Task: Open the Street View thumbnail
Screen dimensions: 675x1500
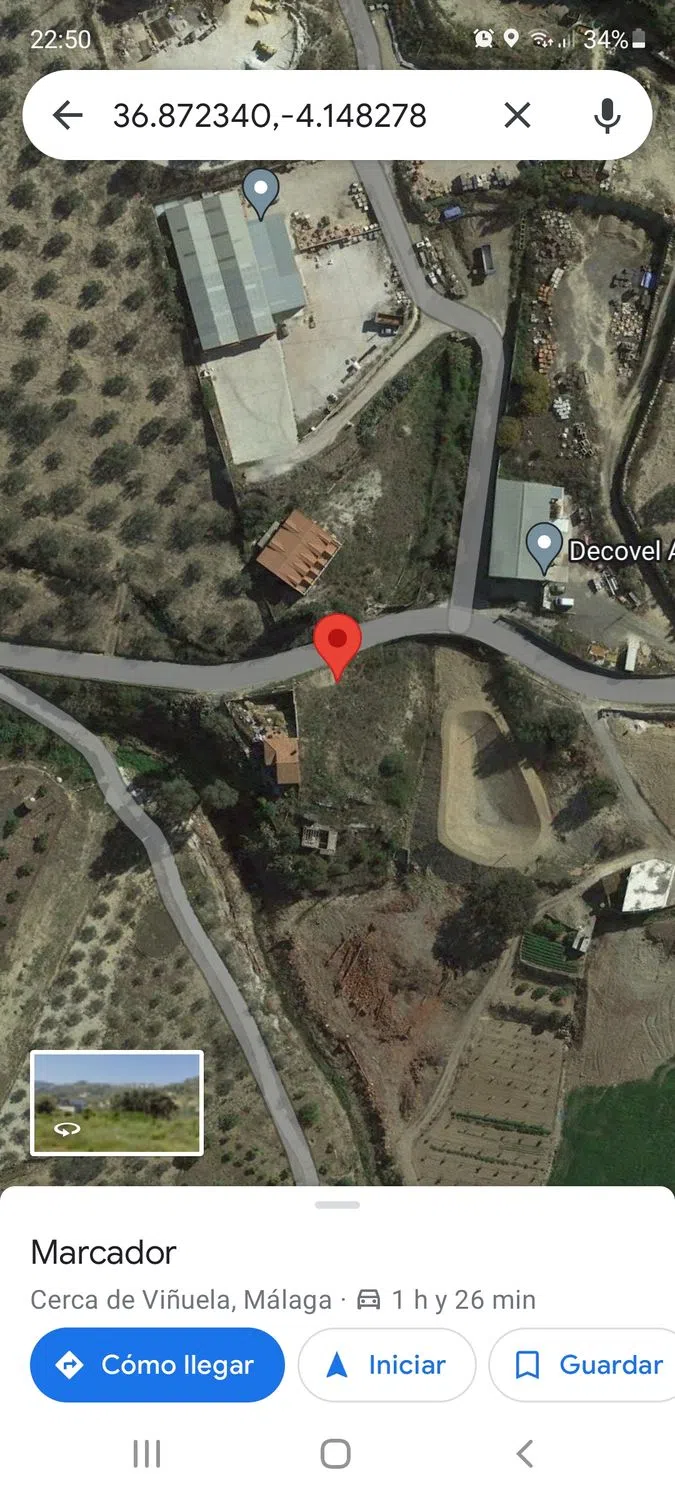Action: click(x=117, y=1102)
